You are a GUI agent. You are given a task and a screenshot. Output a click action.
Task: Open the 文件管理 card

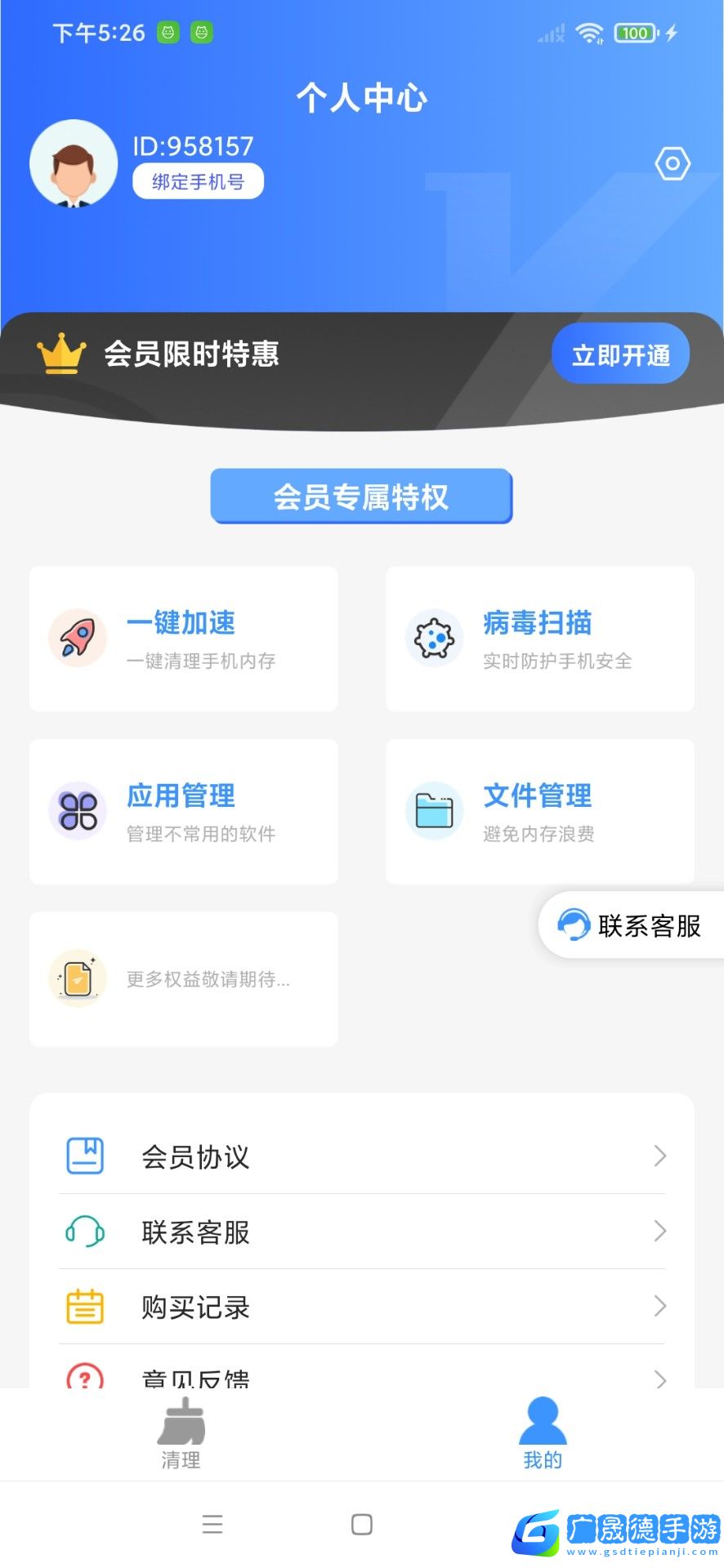[x=540, y=812]
